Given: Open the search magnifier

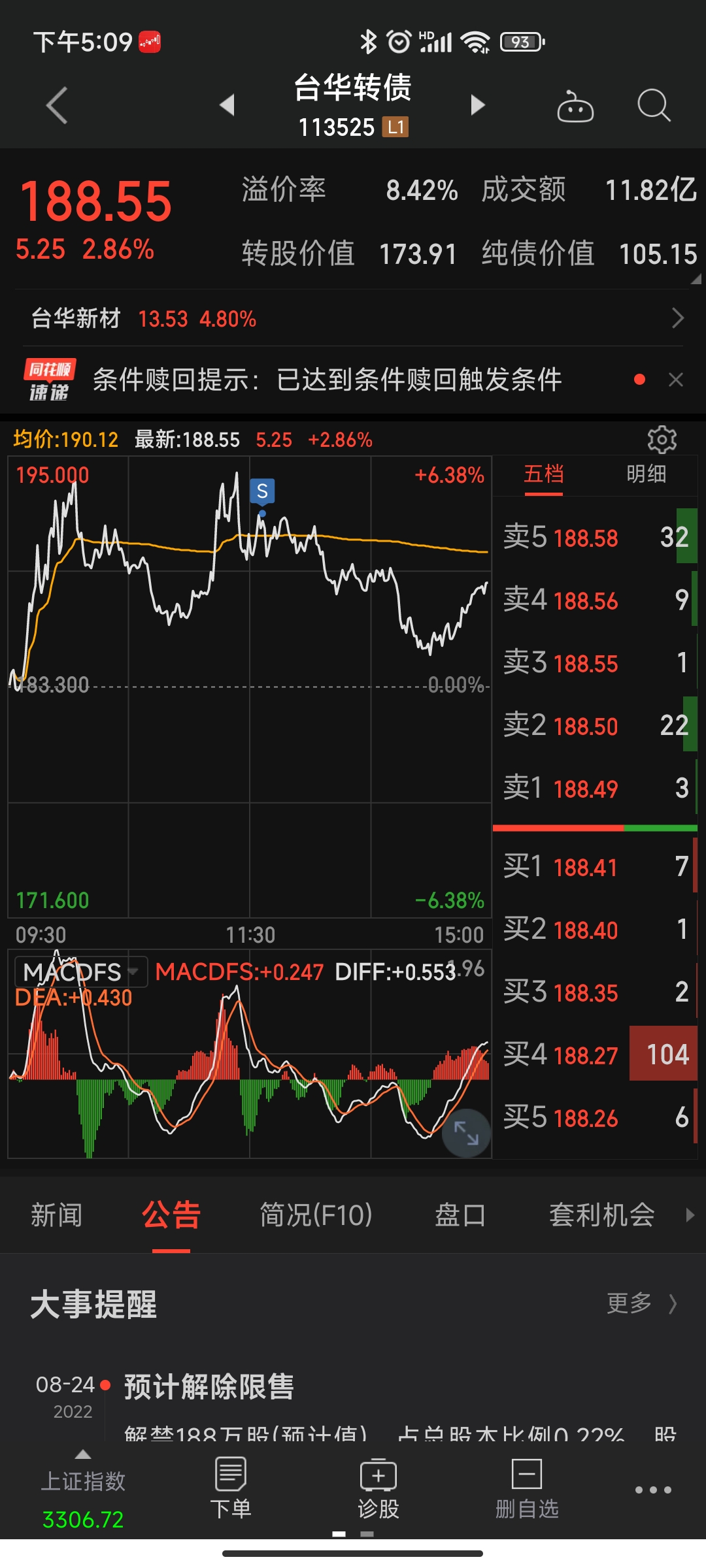Looking at the screenshot, I should [x=654, y=106].
